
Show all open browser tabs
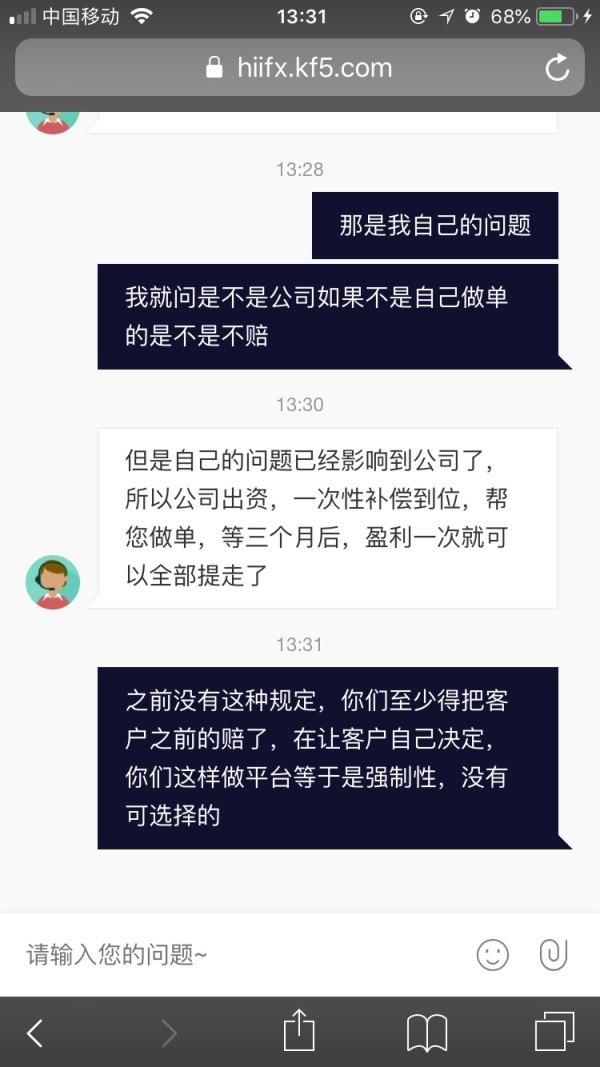(x=554, y=1031)
